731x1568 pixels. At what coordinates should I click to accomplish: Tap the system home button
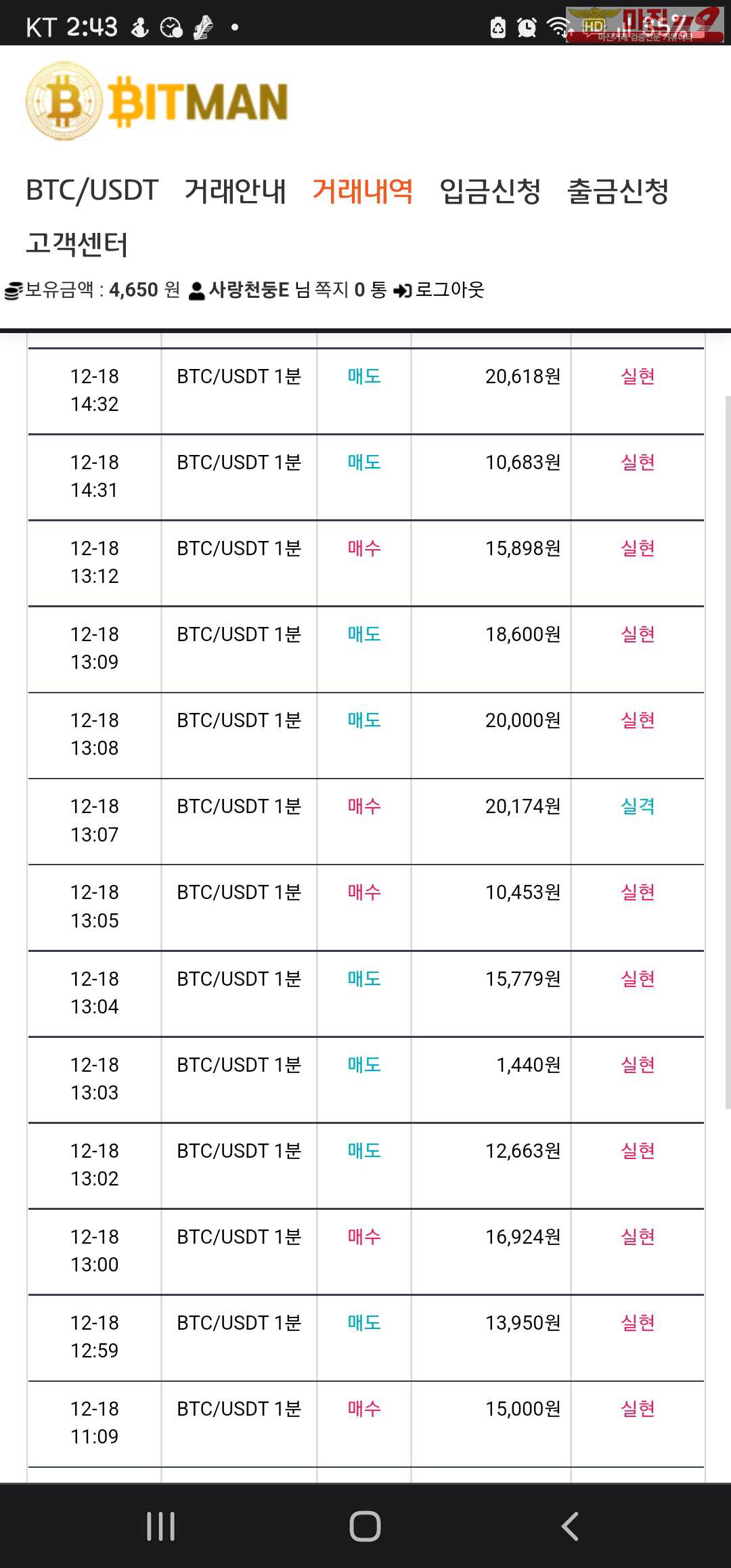point(365,1526)
